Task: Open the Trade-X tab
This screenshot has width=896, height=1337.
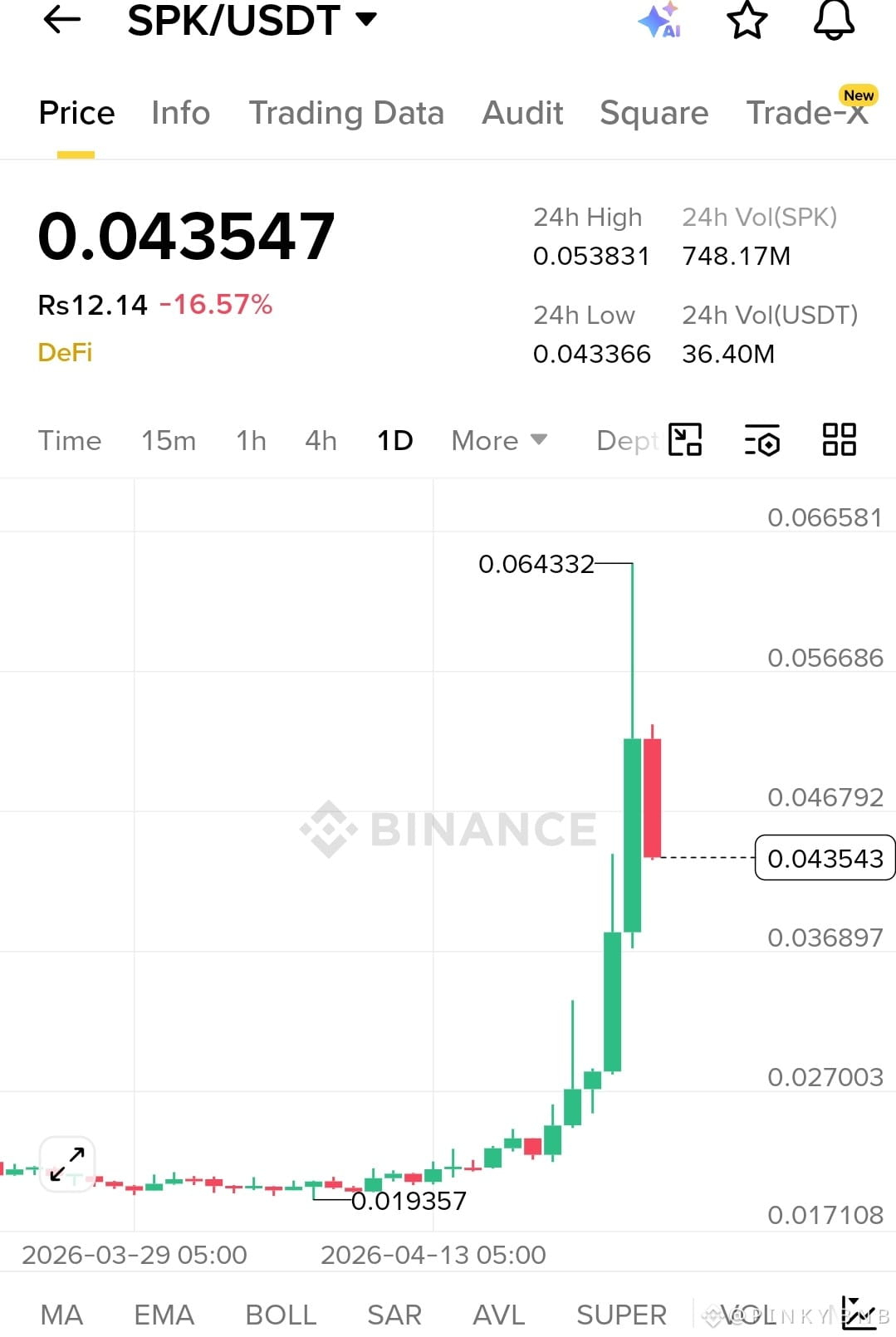Action: 807,113
